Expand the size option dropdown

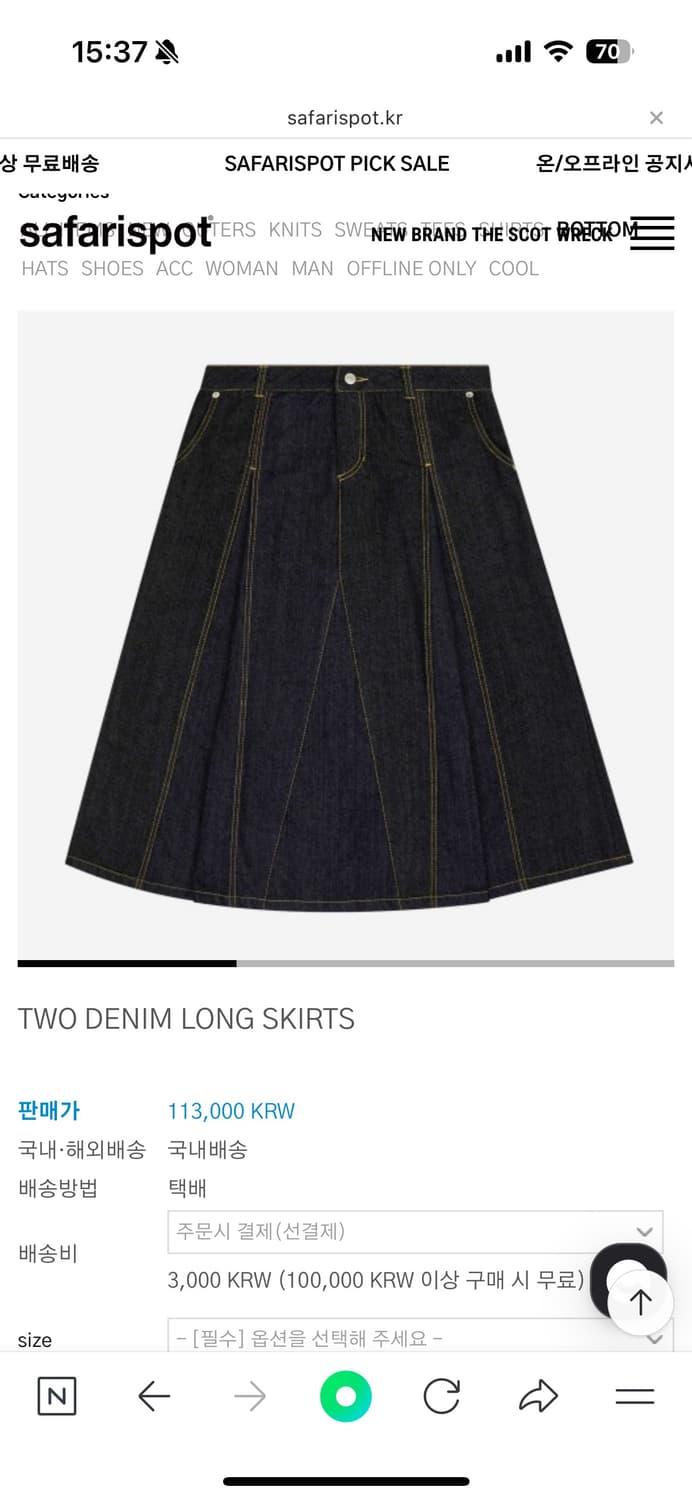[x=415, y=1338]
